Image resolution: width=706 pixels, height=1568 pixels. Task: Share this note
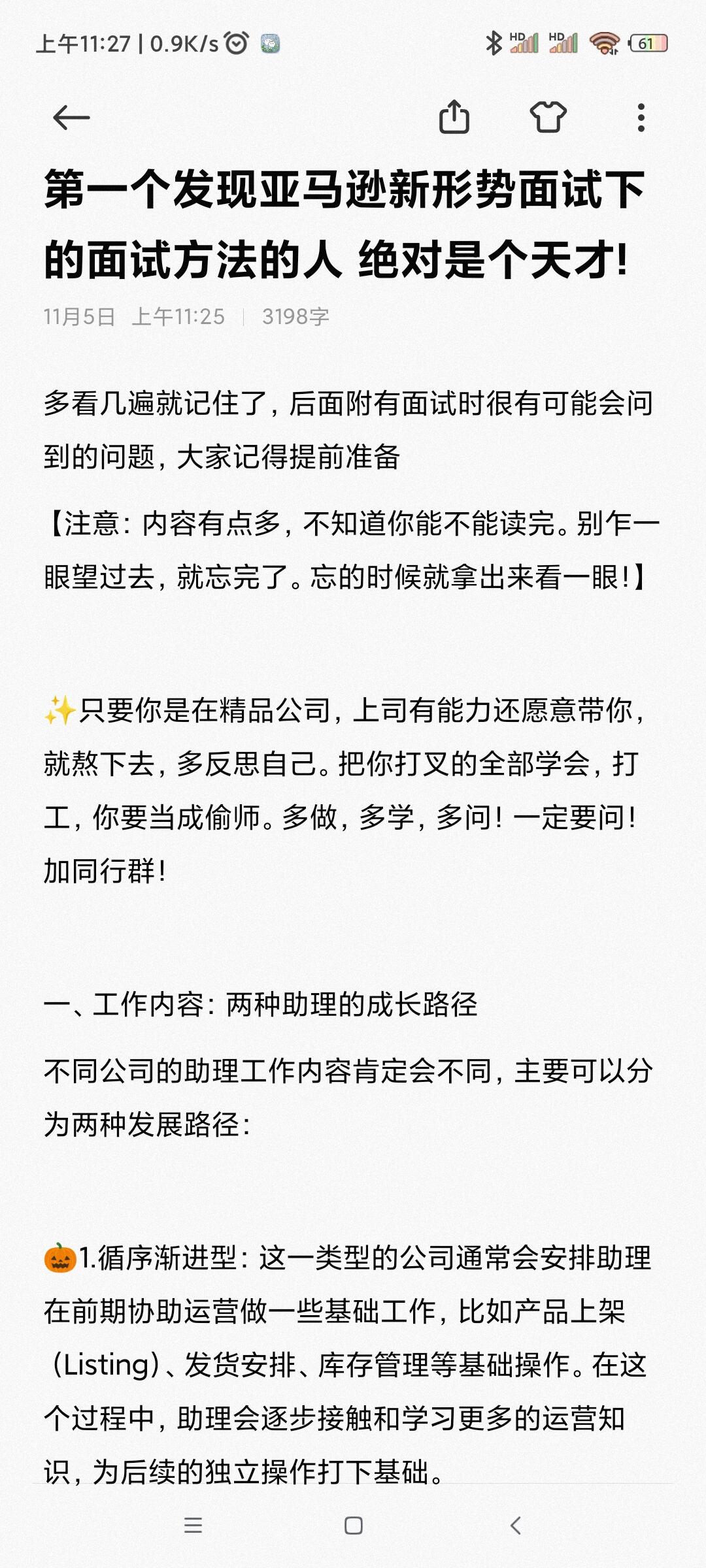454,118
